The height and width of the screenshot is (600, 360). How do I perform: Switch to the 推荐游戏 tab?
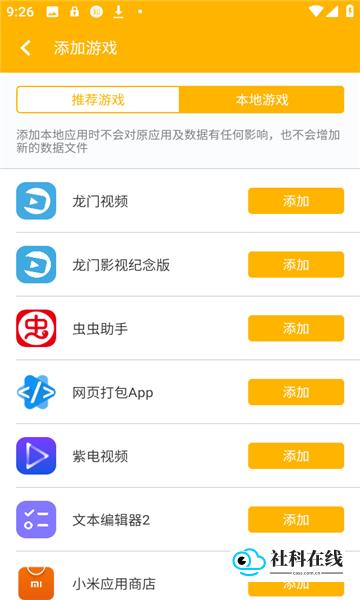(x=98, y=100)
